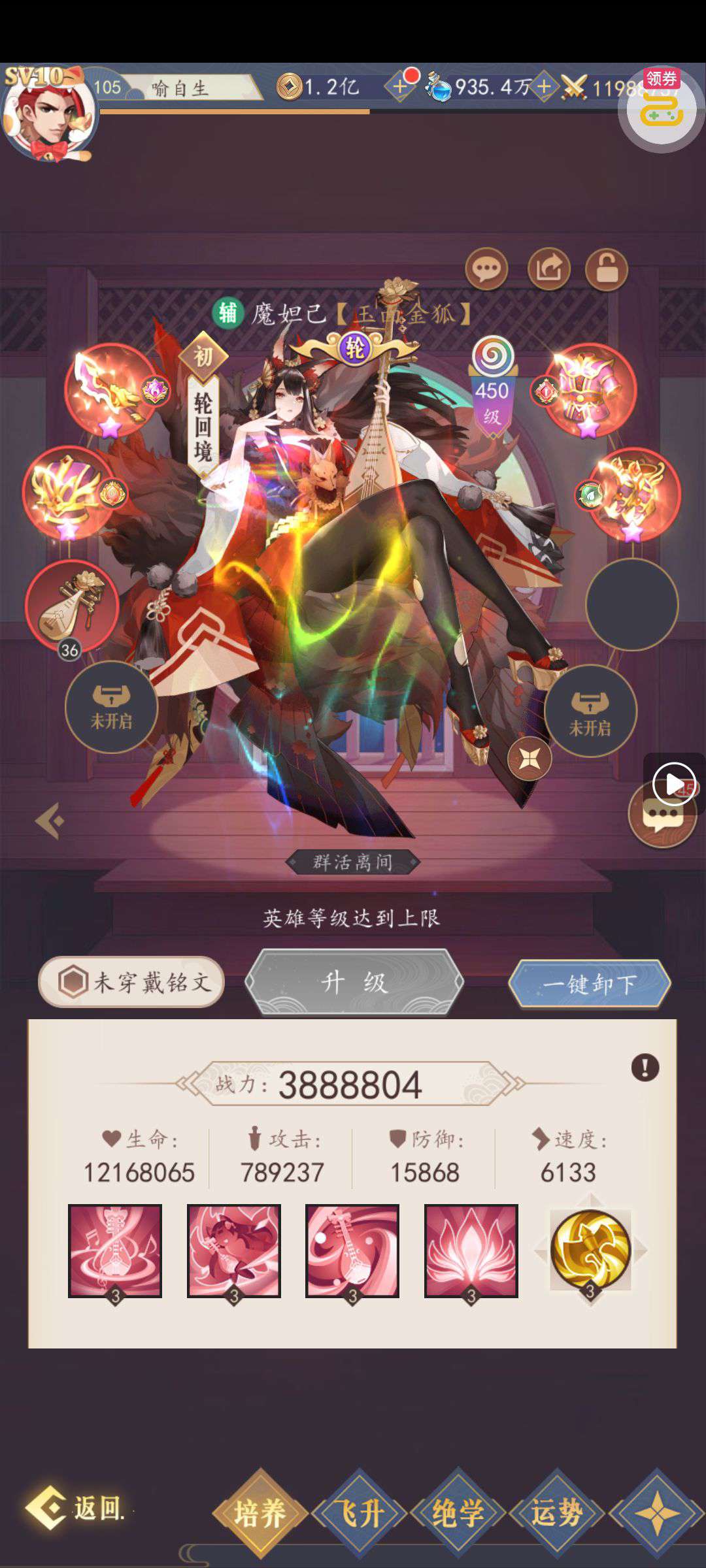Switch to the 绝学 tab

pyautogui.click(x=458, y=1513)
